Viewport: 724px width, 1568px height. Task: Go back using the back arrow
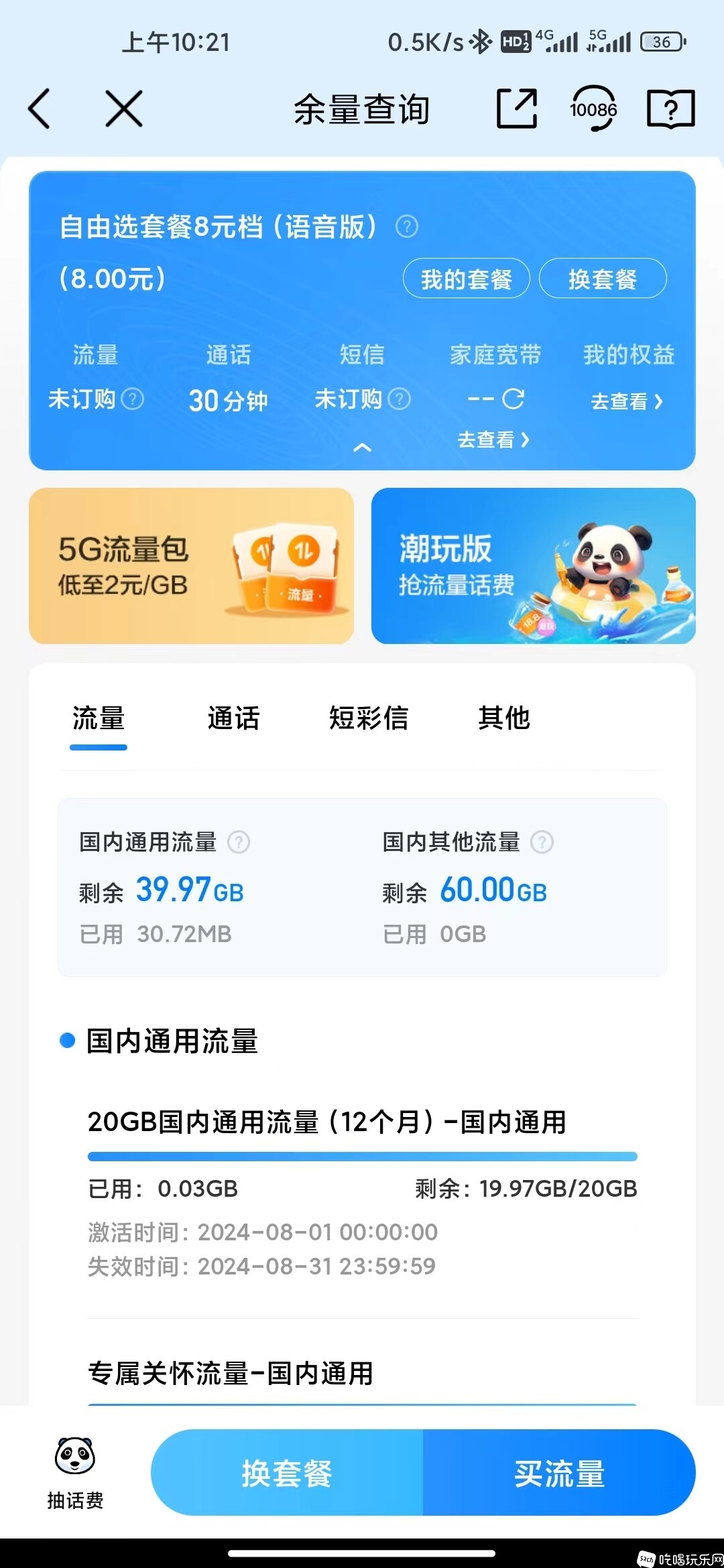click(39, 109)
